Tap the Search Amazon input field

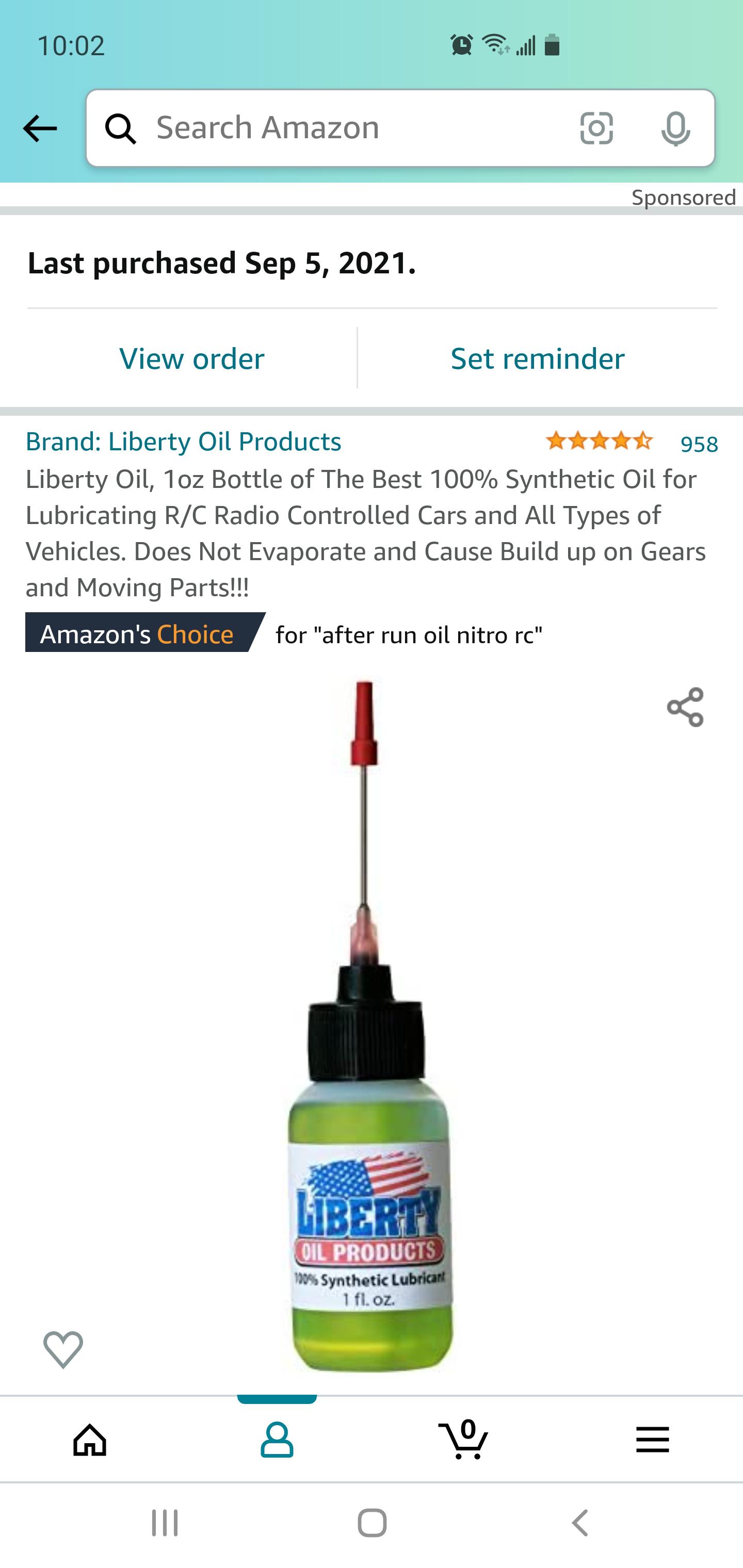304,127
